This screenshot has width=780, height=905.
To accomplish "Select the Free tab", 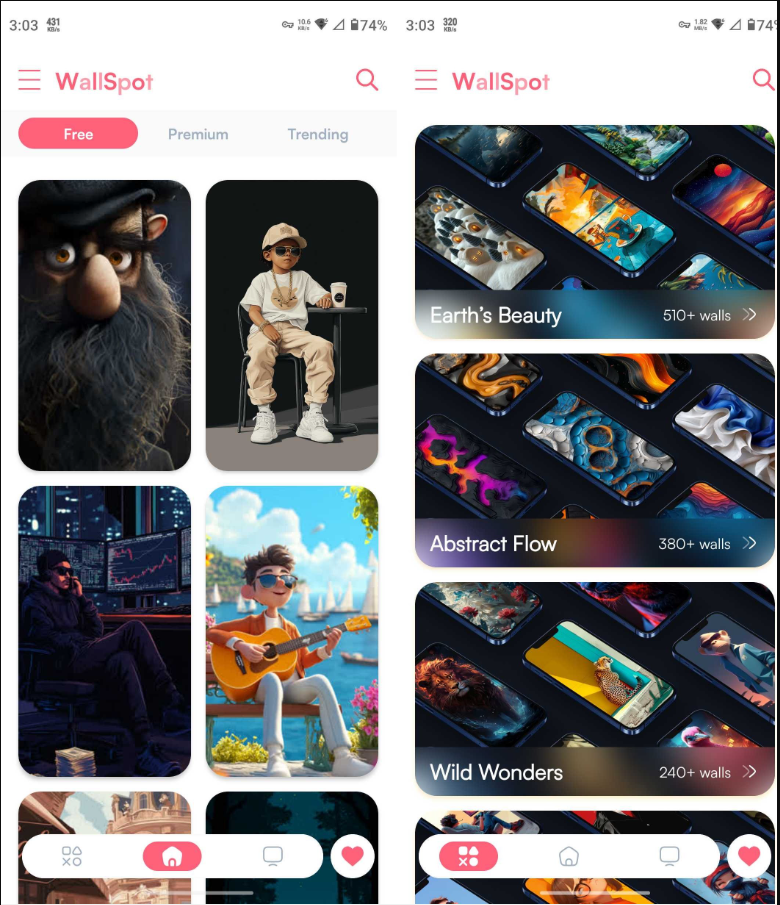I will coord(78,134).
